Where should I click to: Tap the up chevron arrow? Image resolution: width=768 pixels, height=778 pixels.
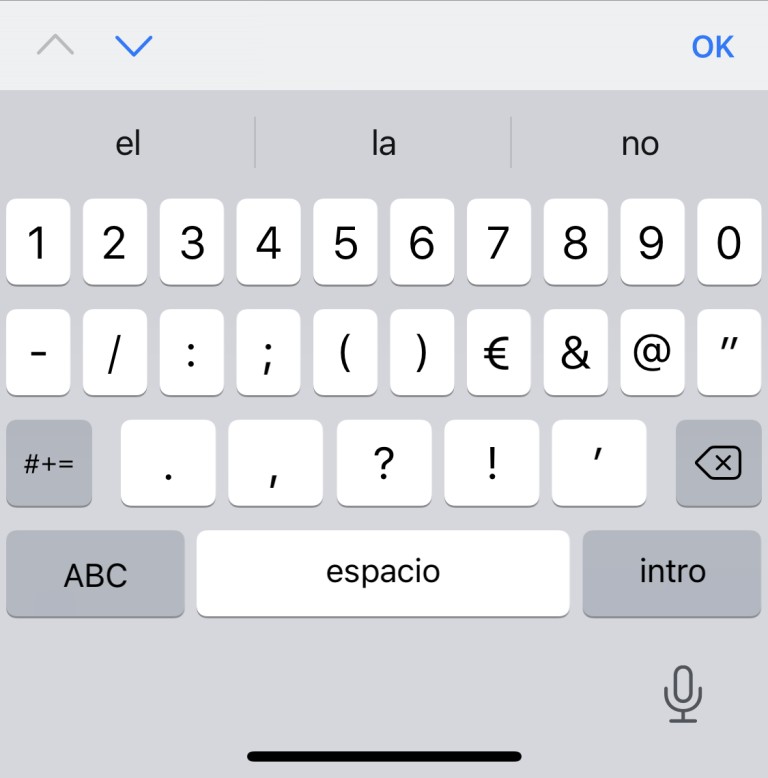pos(55,45)
